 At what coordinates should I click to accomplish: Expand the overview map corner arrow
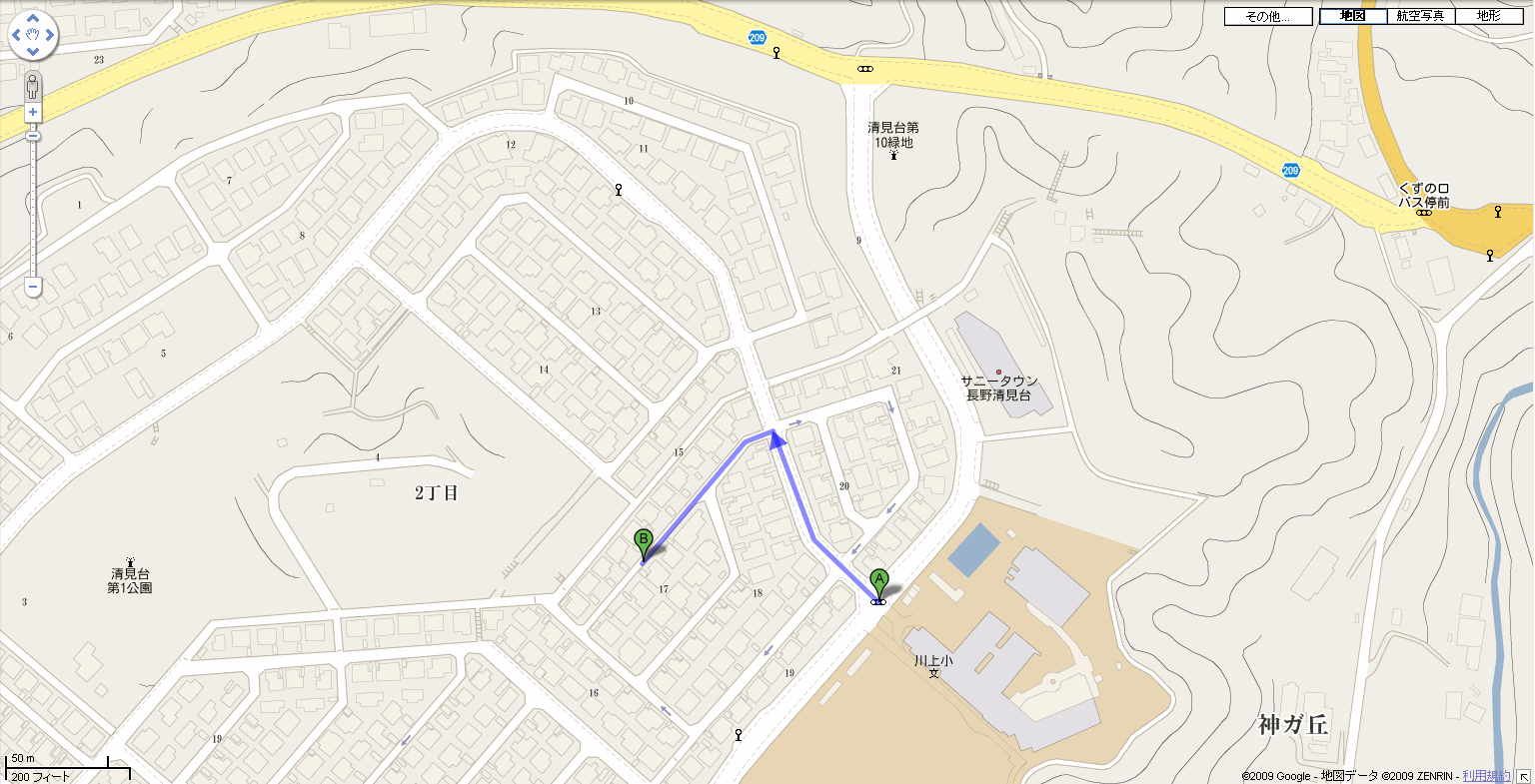pyautogui.click(x=1525, y=775)
